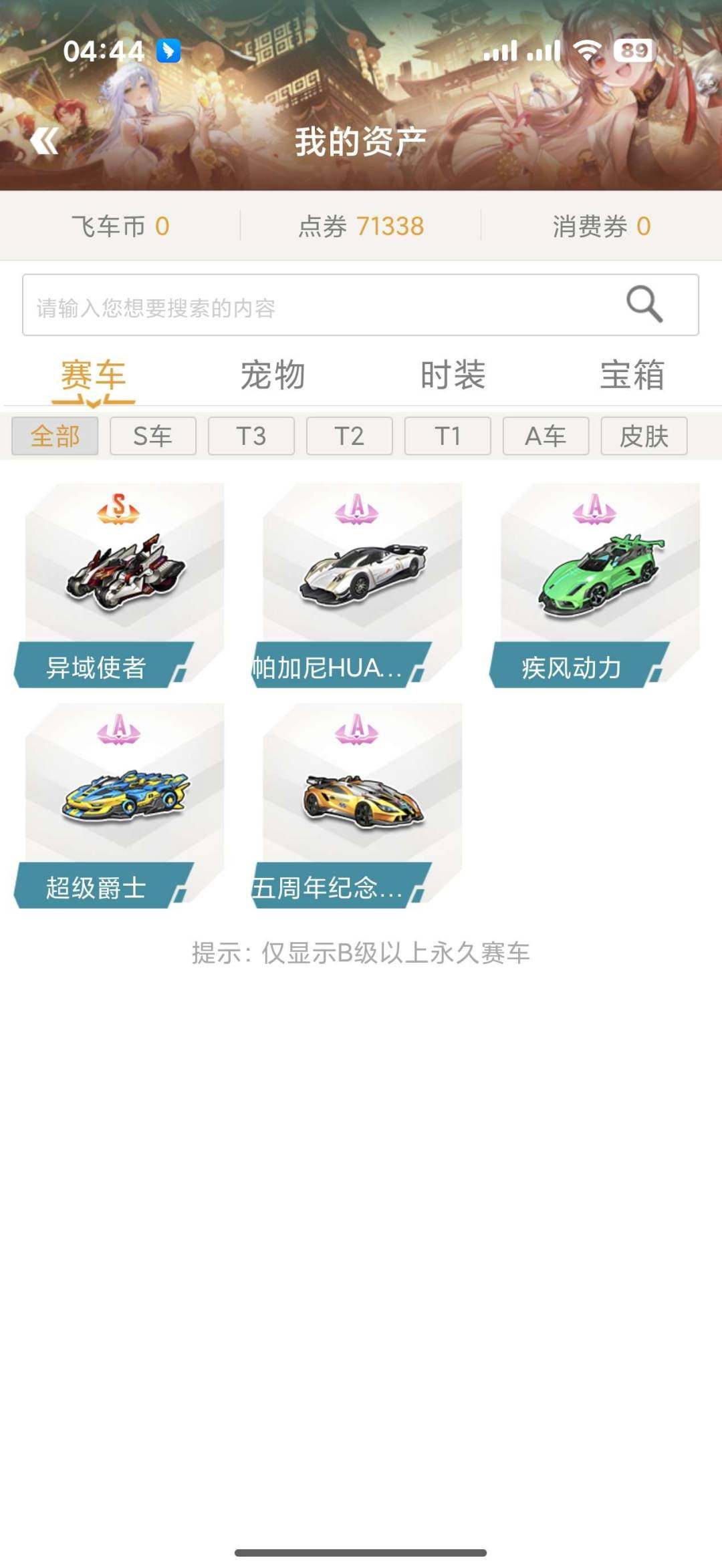Expand the T2 category filter

pos(349,436)
